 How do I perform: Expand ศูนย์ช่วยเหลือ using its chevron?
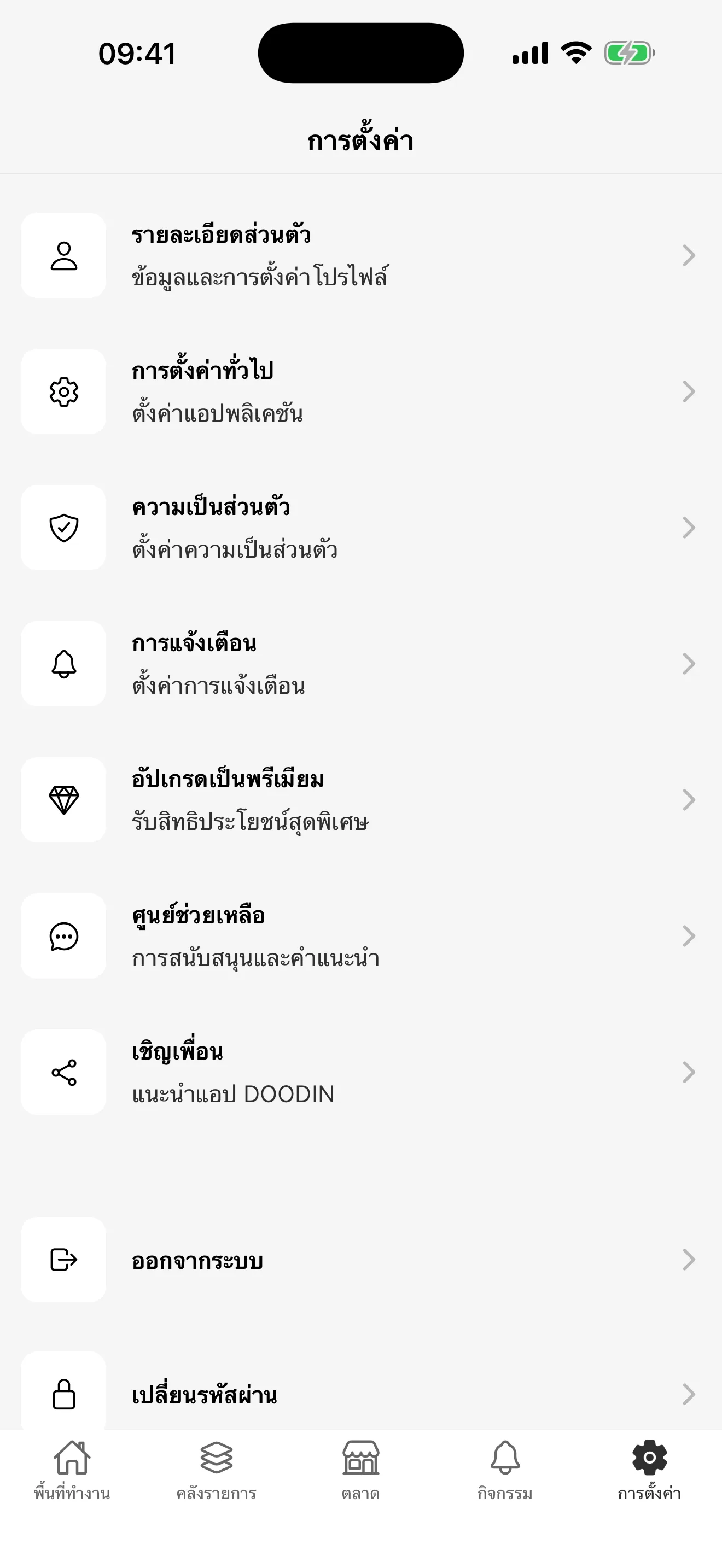point(689,937)
